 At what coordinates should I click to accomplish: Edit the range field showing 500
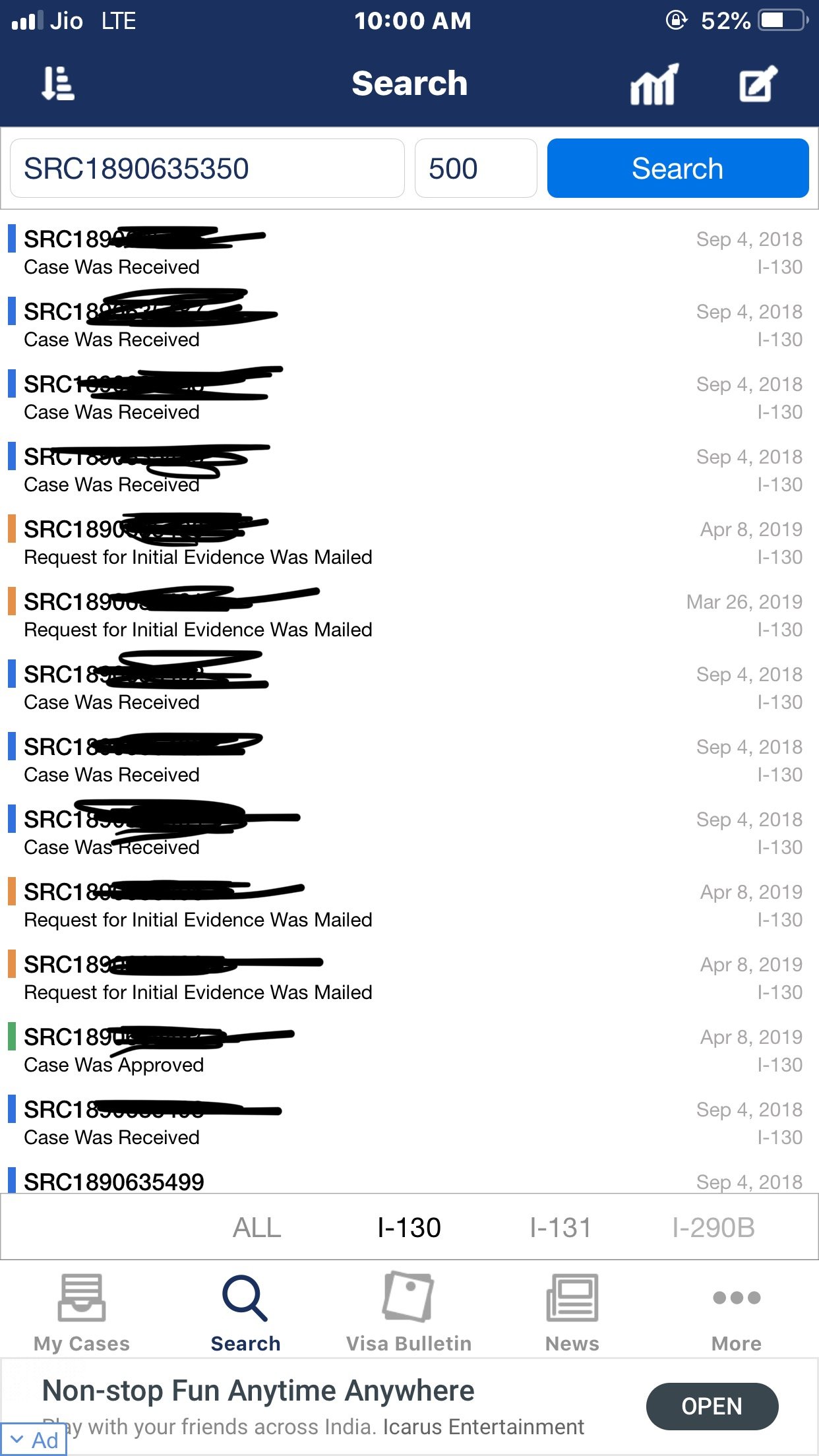pyautogui.click(x=475, y=169)
